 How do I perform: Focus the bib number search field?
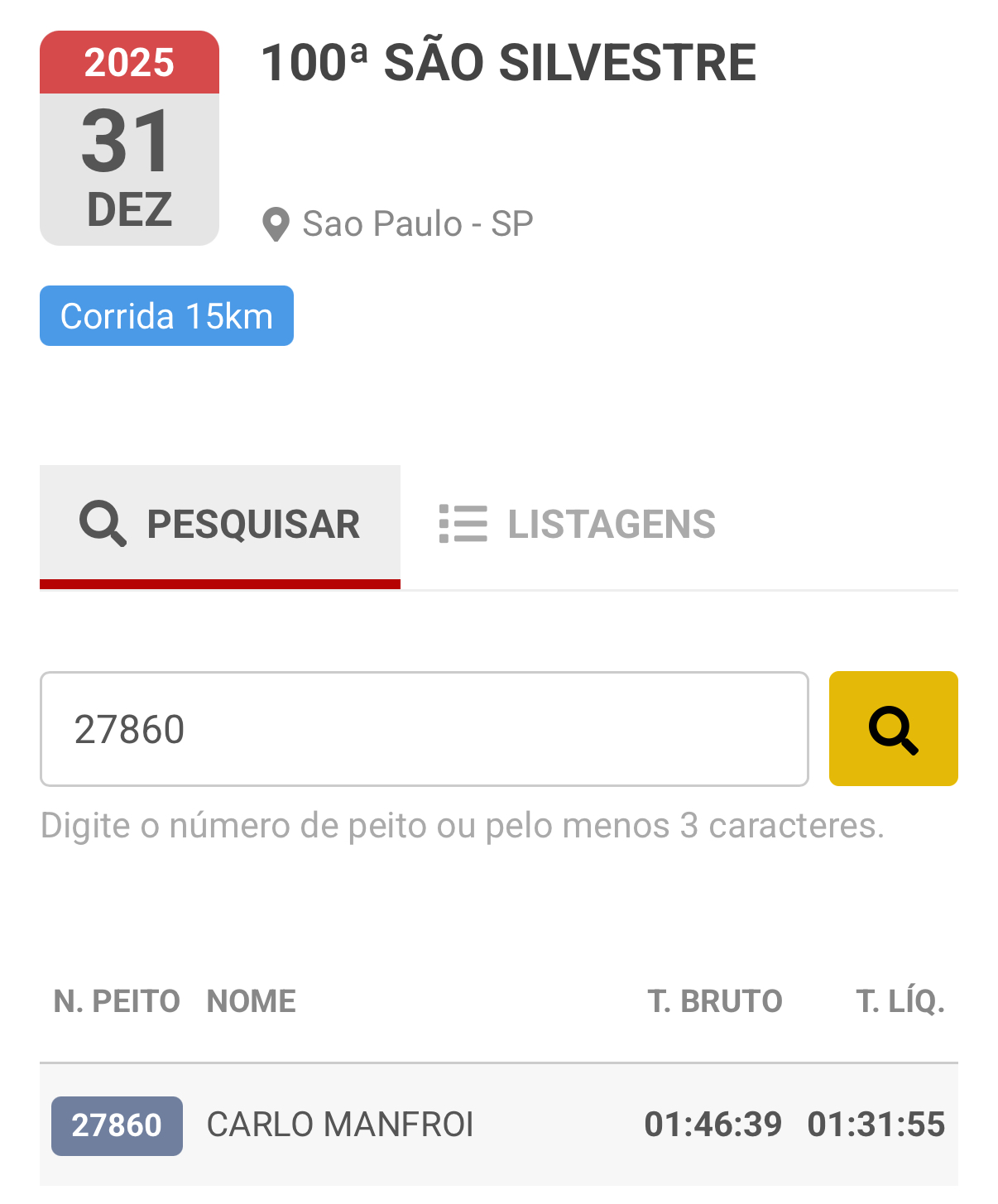click(x=424, y=729)
